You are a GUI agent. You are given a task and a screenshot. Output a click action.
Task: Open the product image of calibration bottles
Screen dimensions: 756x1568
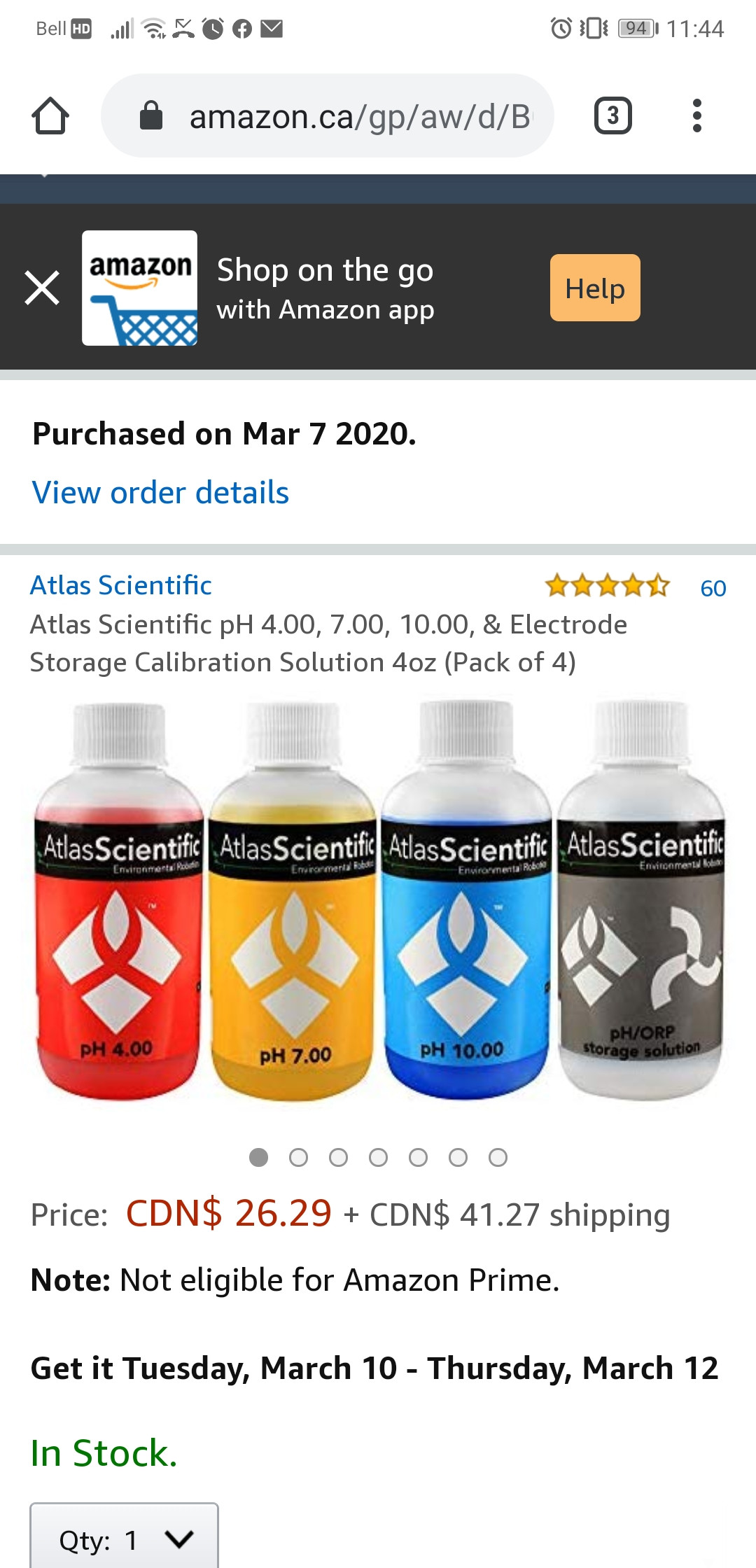pos(378,902)
